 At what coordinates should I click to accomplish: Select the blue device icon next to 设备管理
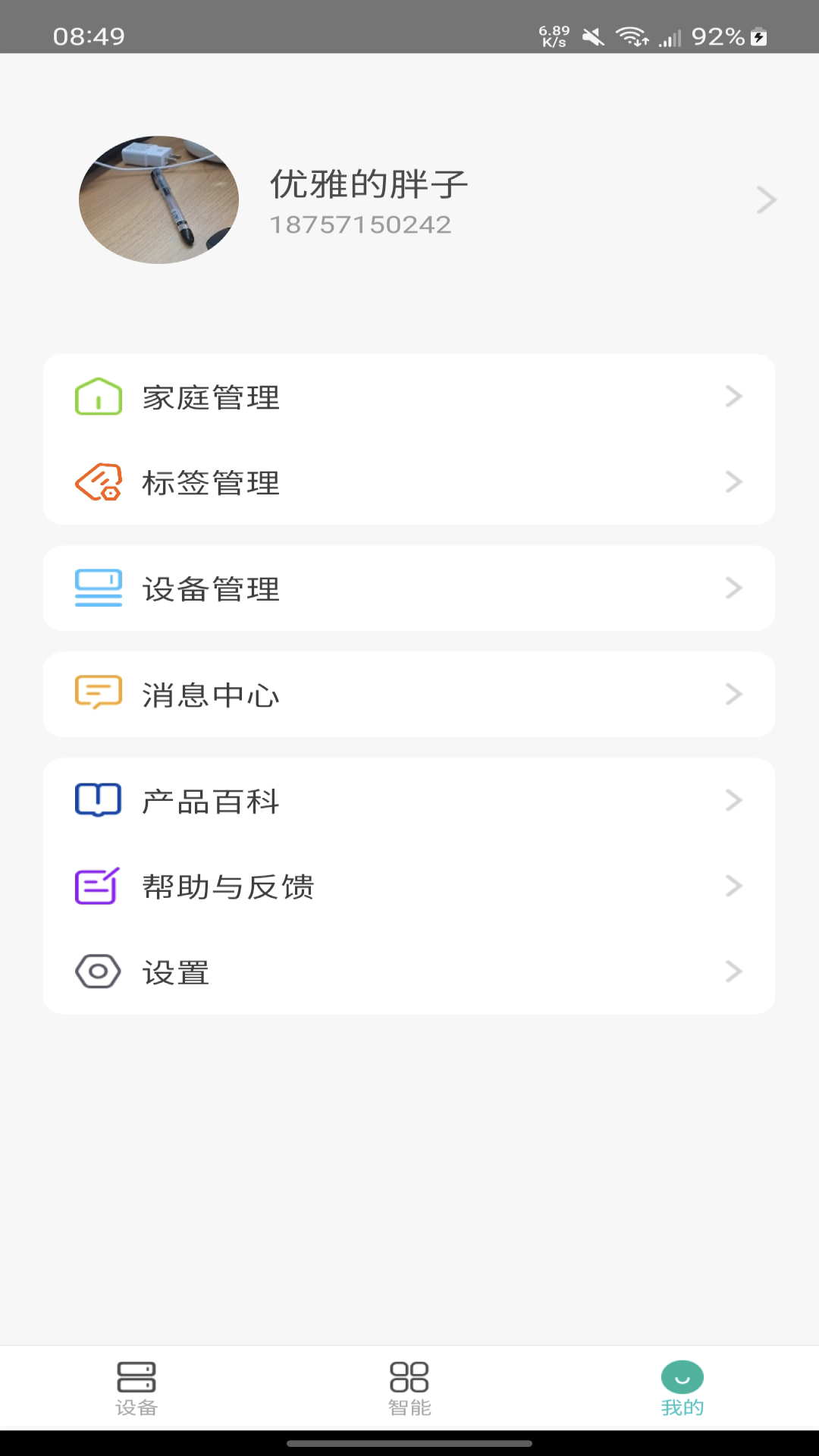tap(97, 588)
